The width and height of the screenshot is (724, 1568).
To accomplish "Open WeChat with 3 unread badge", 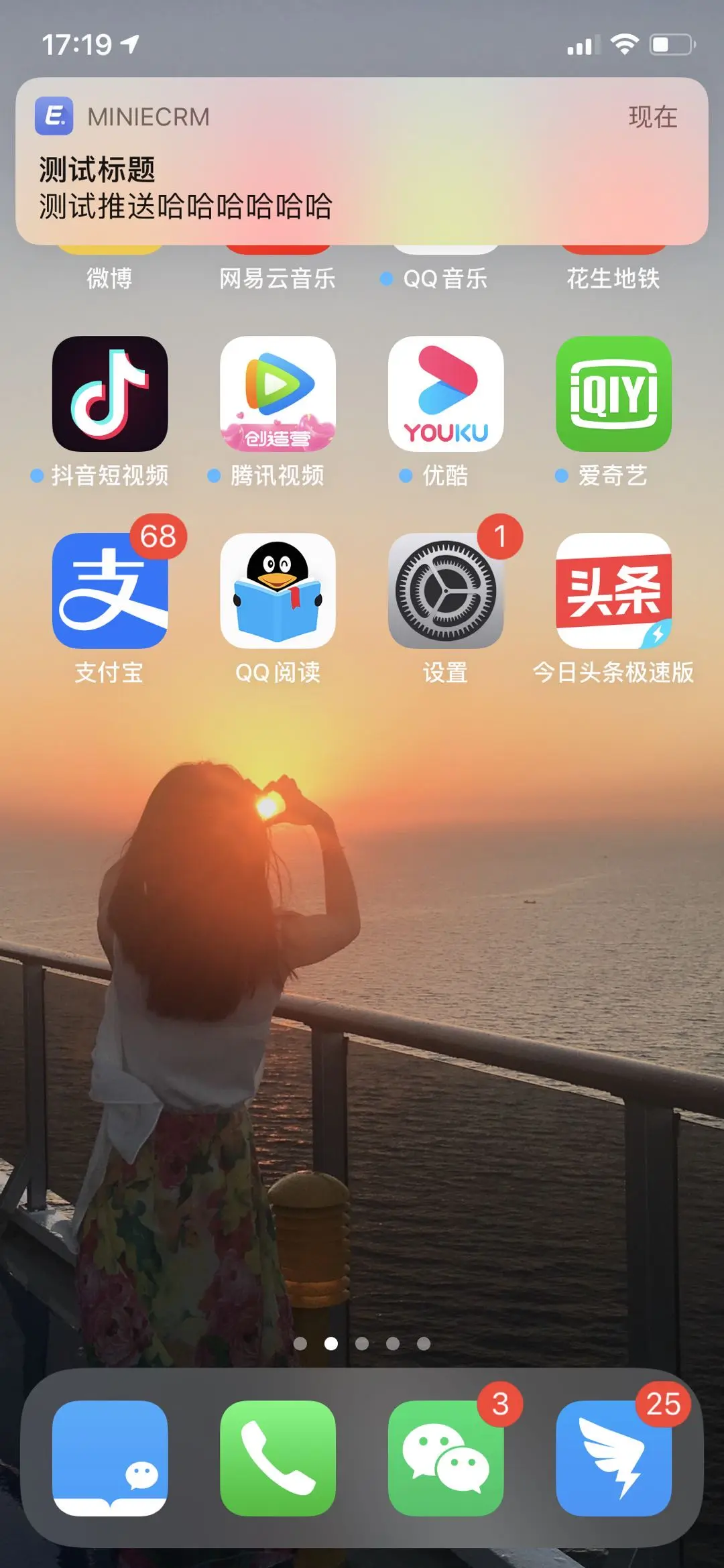I will point(446,1458).
